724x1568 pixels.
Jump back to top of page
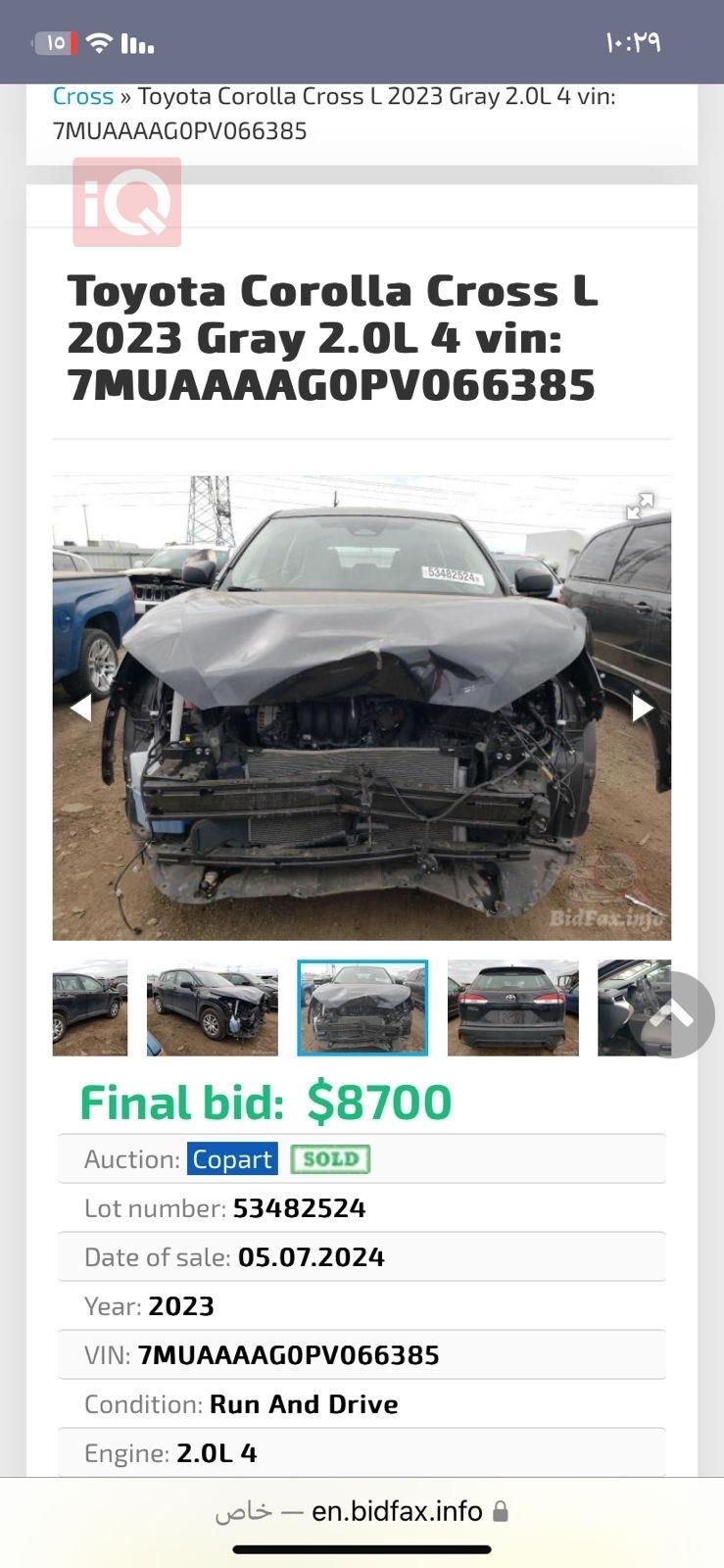pos(677,1015)
